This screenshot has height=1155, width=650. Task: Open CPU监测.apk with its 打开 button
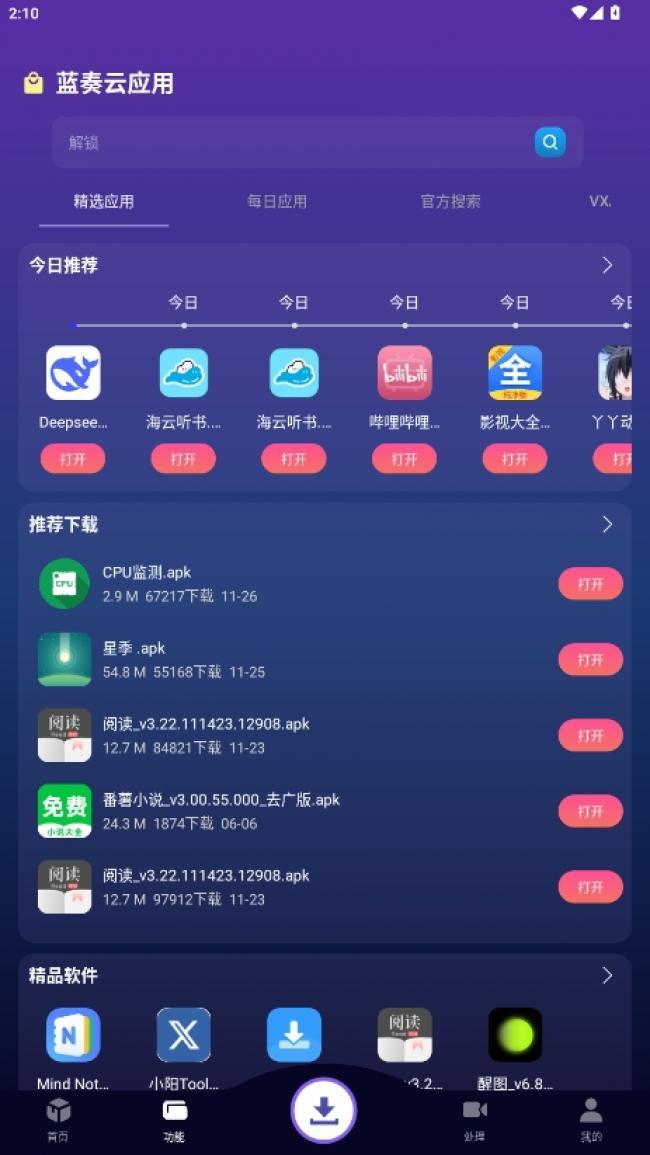tap(590, 584)
